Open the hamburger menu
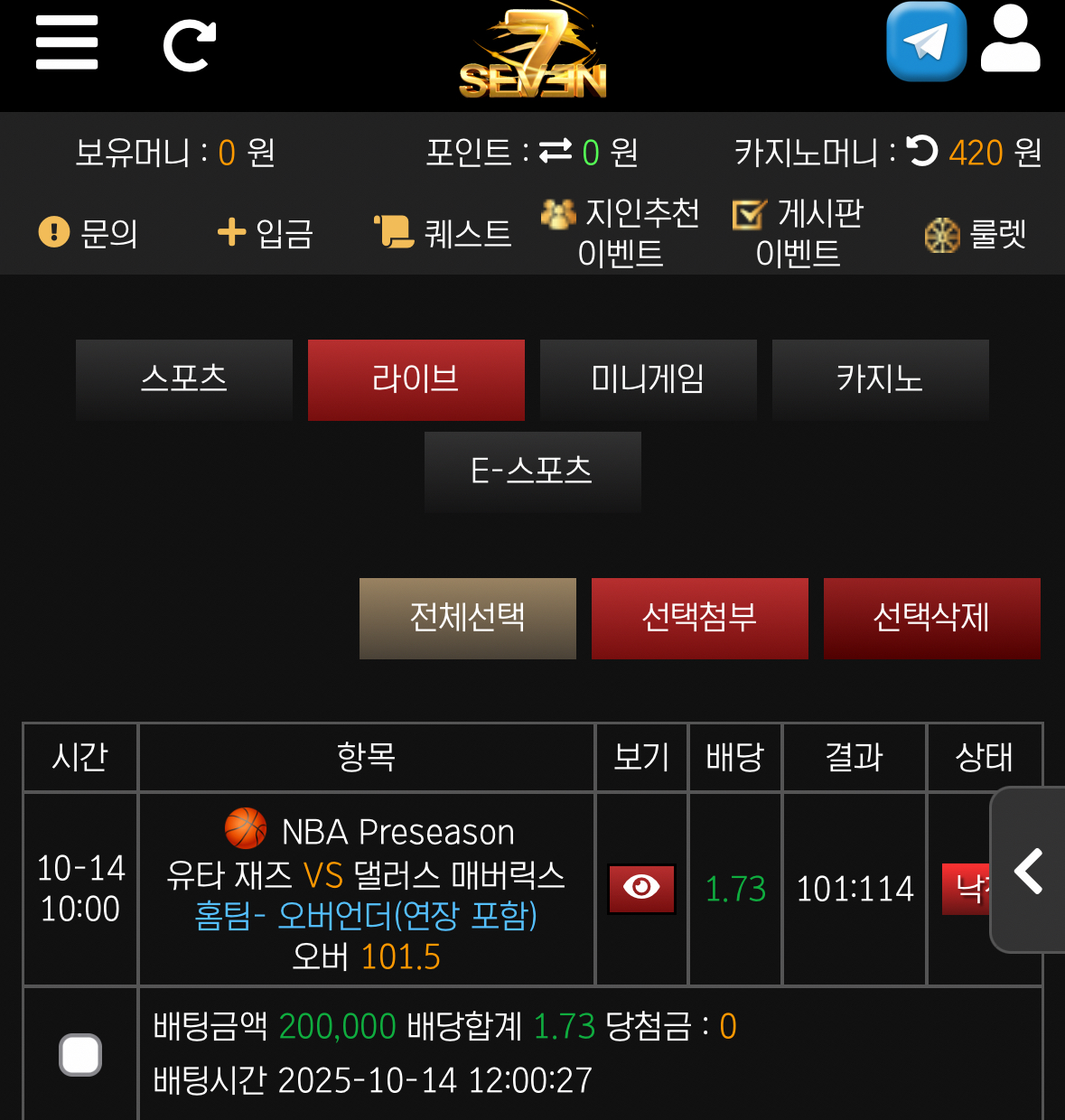The height and width of the screenshot is (1120, 1065). [x=67, y=42]
